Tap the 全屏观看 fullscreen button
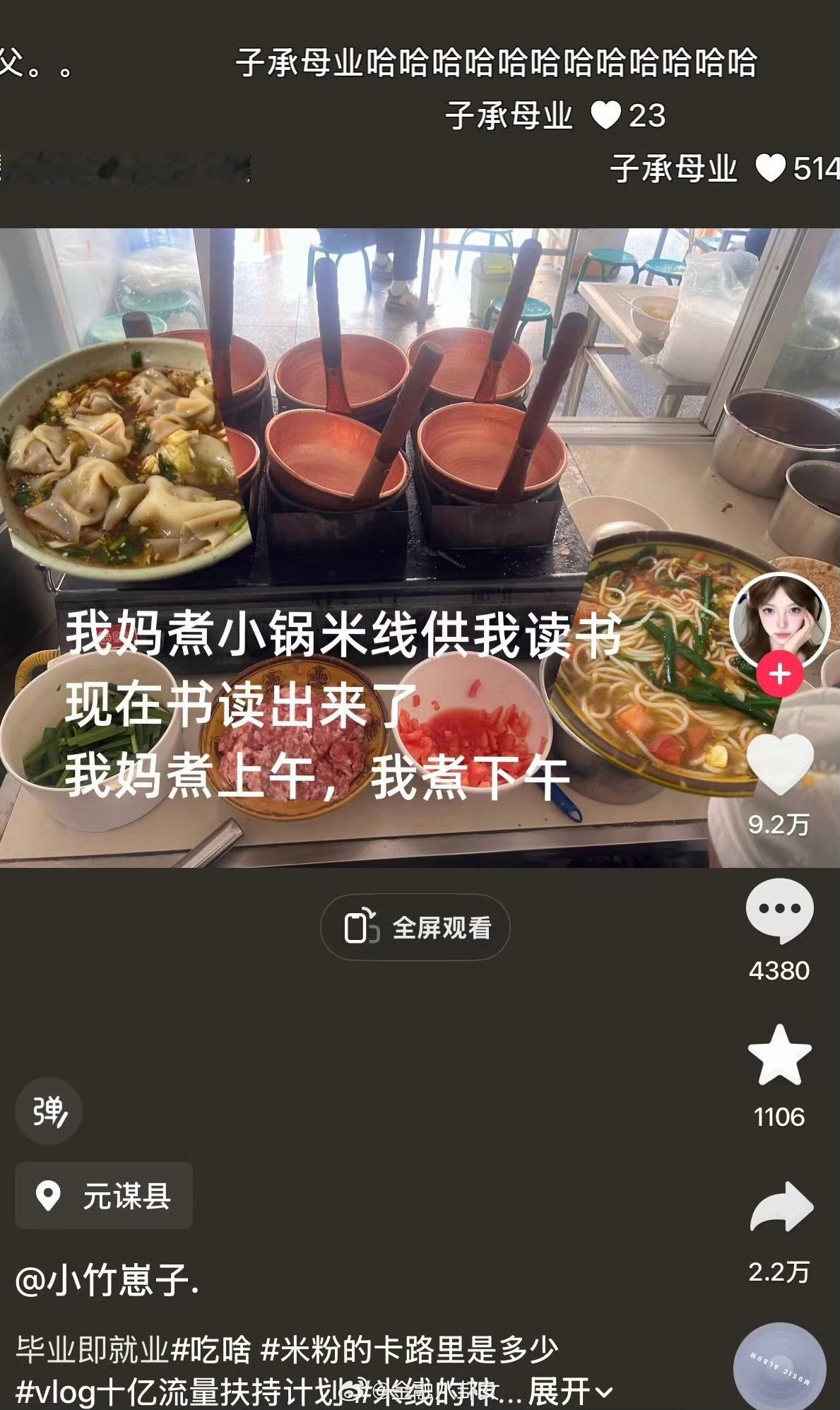This screenshot has height=1410, width=840. 415,928
